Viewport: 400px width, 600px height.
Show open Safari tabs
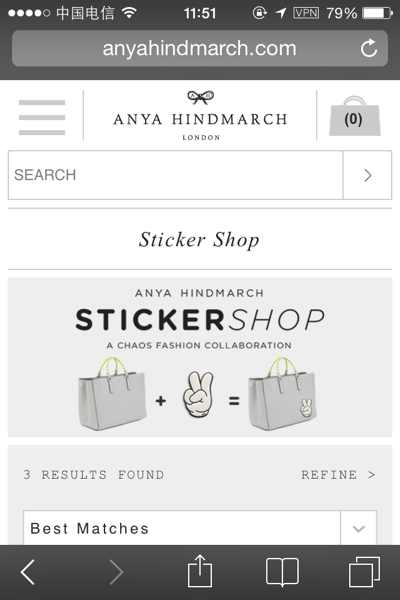pos(364,572)
